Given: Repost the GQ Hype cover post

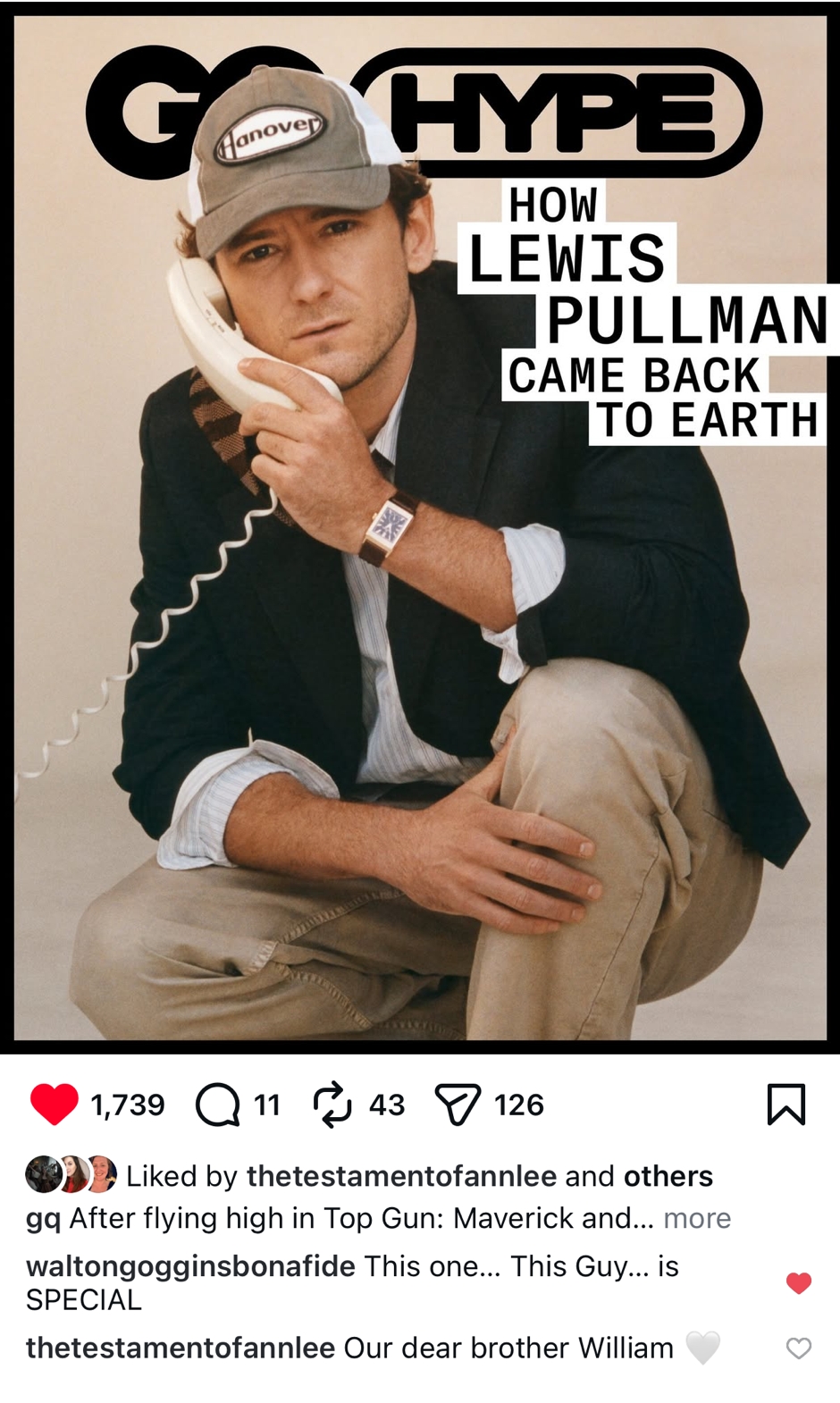Looking at the screenshot, I should (x=332, y=1105).
